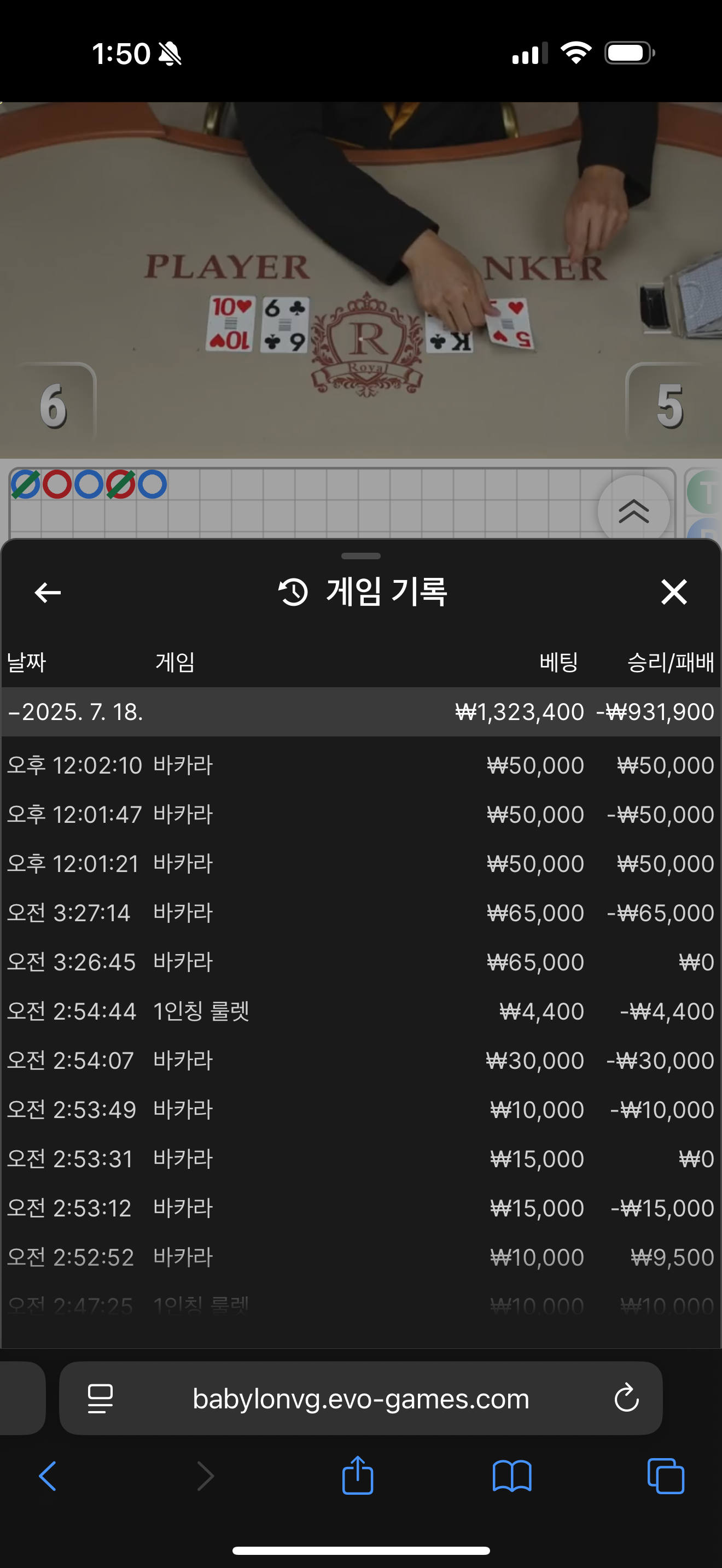Reload the page in Safari
This screenshot has width=722, height=1568.
point(626,1397)
